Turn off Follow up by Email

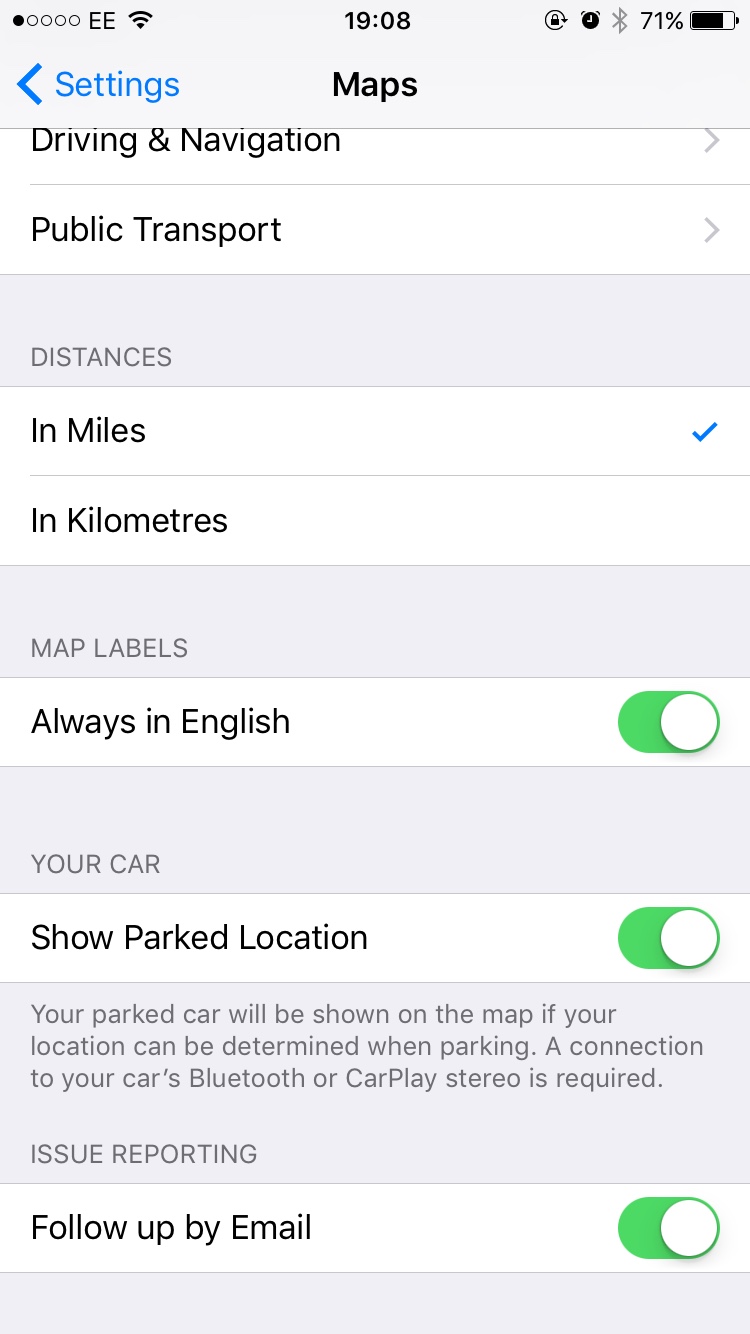pyautogui.click(x=668, y=1228)
